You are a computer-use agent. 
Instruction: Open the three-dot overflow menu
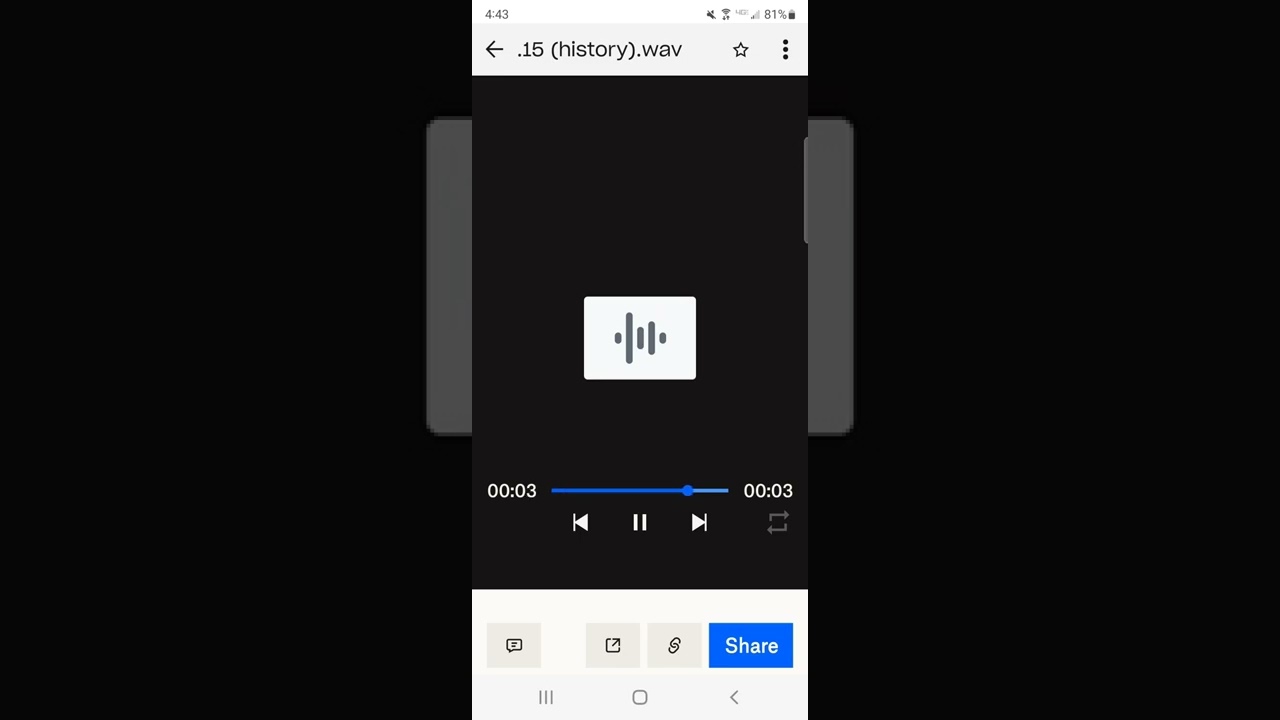click(x=785, y=49)
